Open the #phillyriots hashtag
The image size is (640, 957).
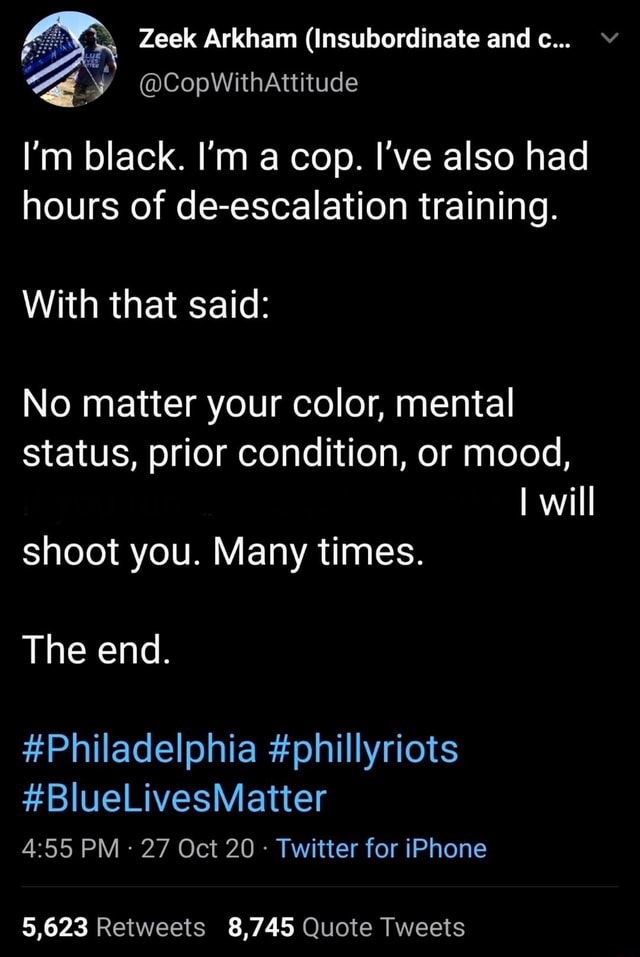(x=364, y=747)
